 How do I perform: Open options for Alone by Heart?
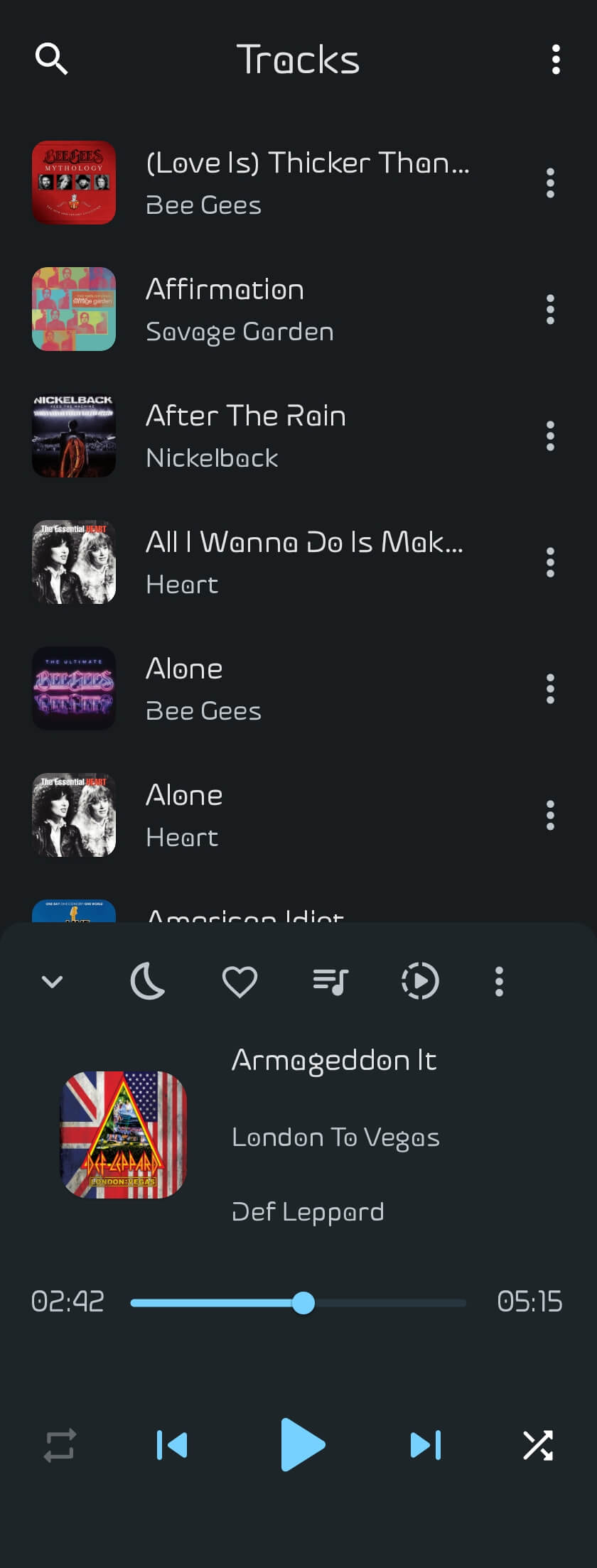point(550,815)
